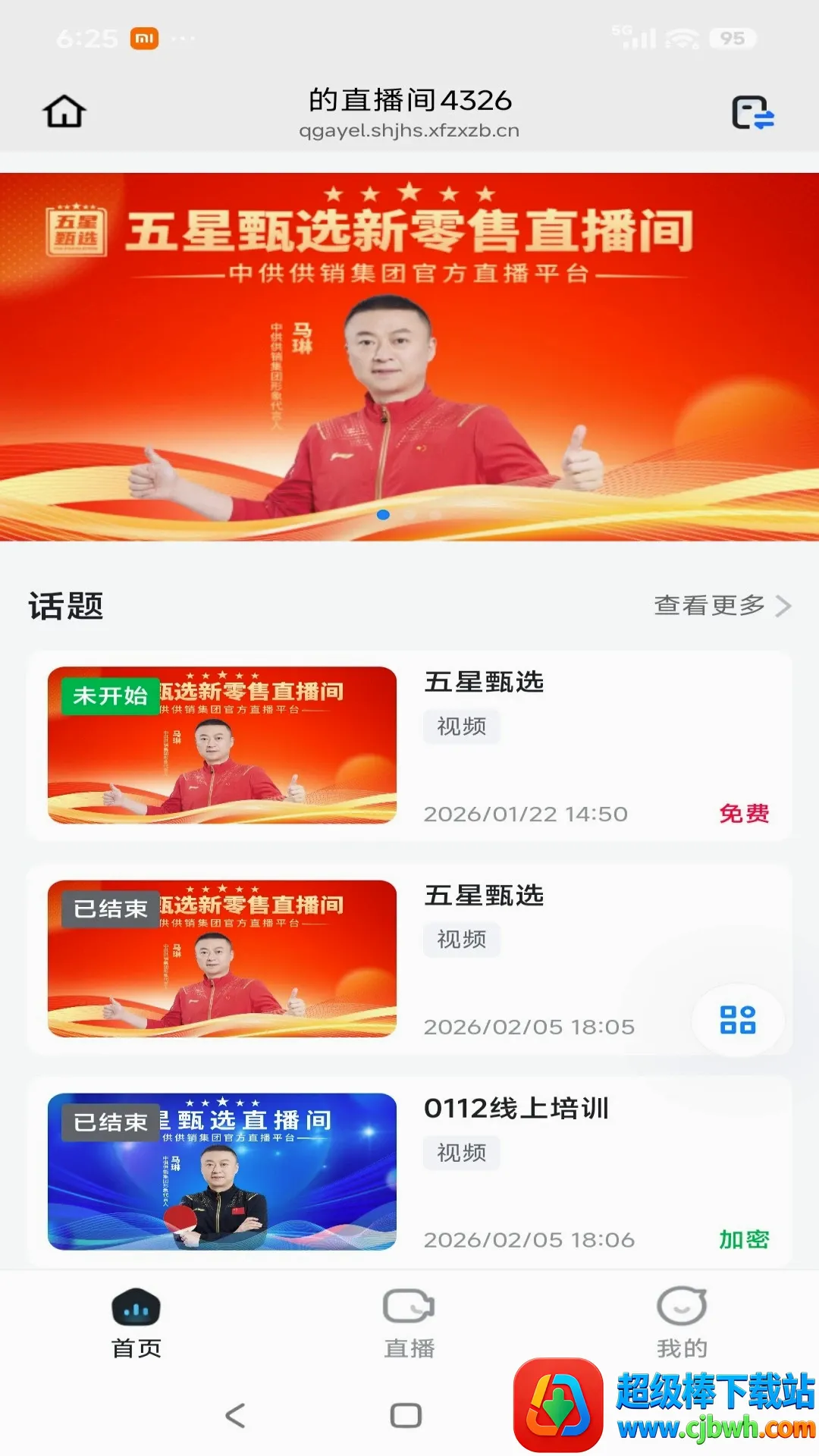Viewport: 819px width, 1456px height.
Task: Switch to the 直播 tab
Action: click(409, 1323)
